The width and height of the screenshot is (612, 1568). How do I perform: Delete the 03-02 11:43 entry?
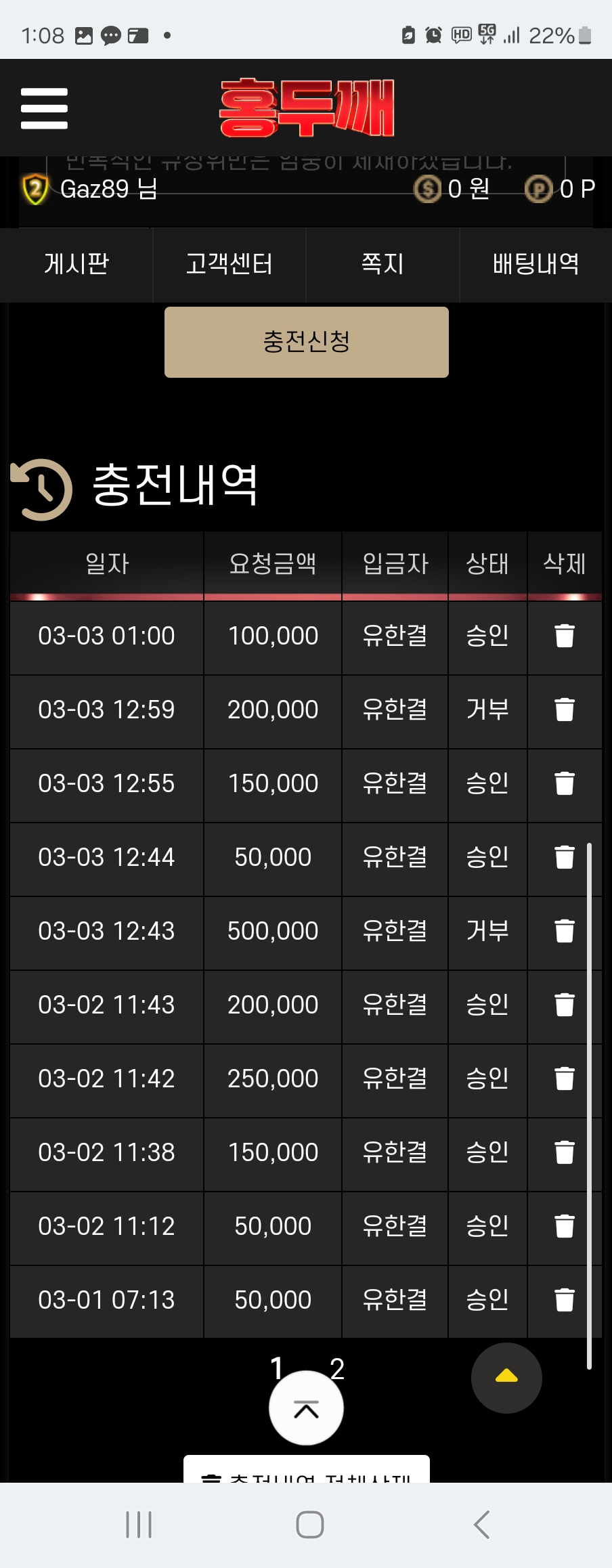564,1005
